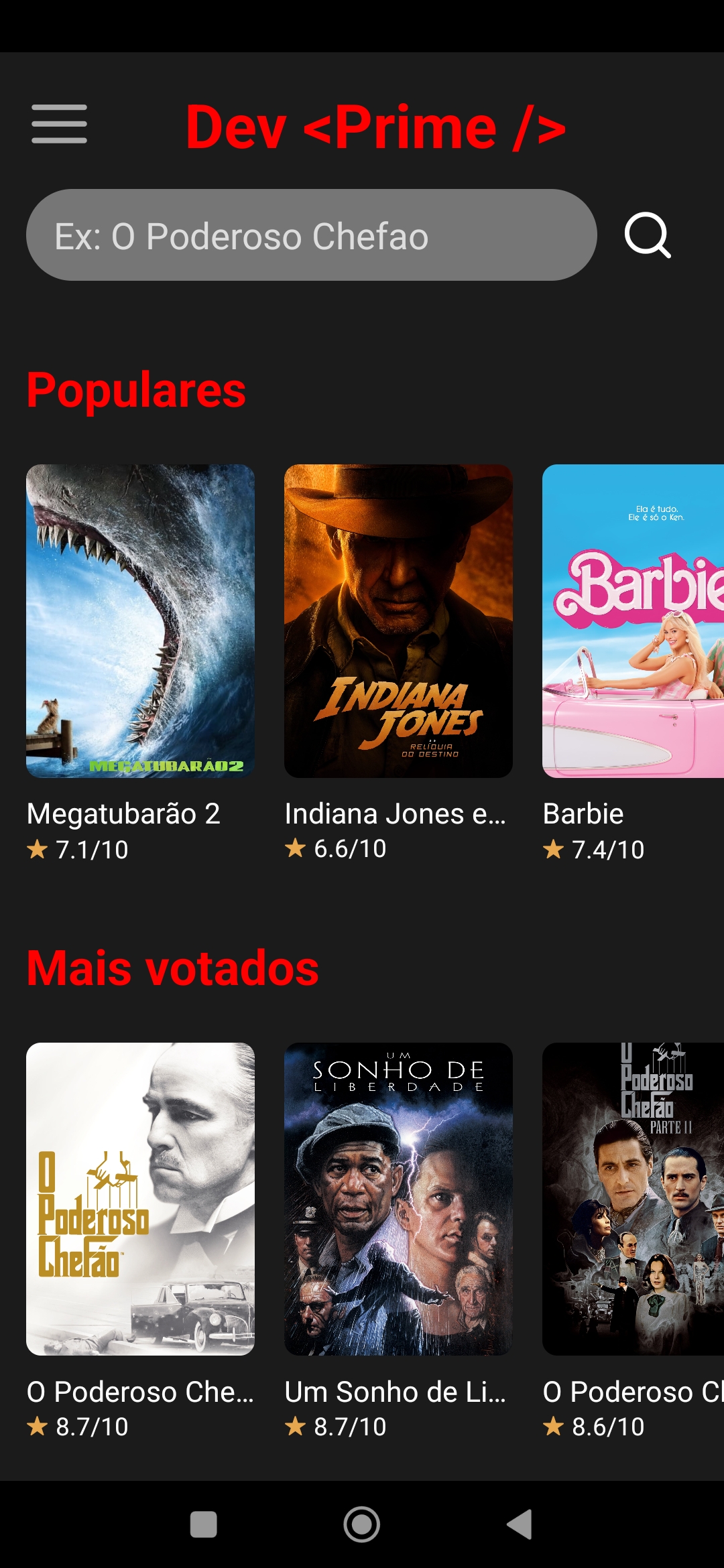Click the star icon beside Barbie rating
The height and width of the screenshot is (1568, 724).
[x=553, y=850]
